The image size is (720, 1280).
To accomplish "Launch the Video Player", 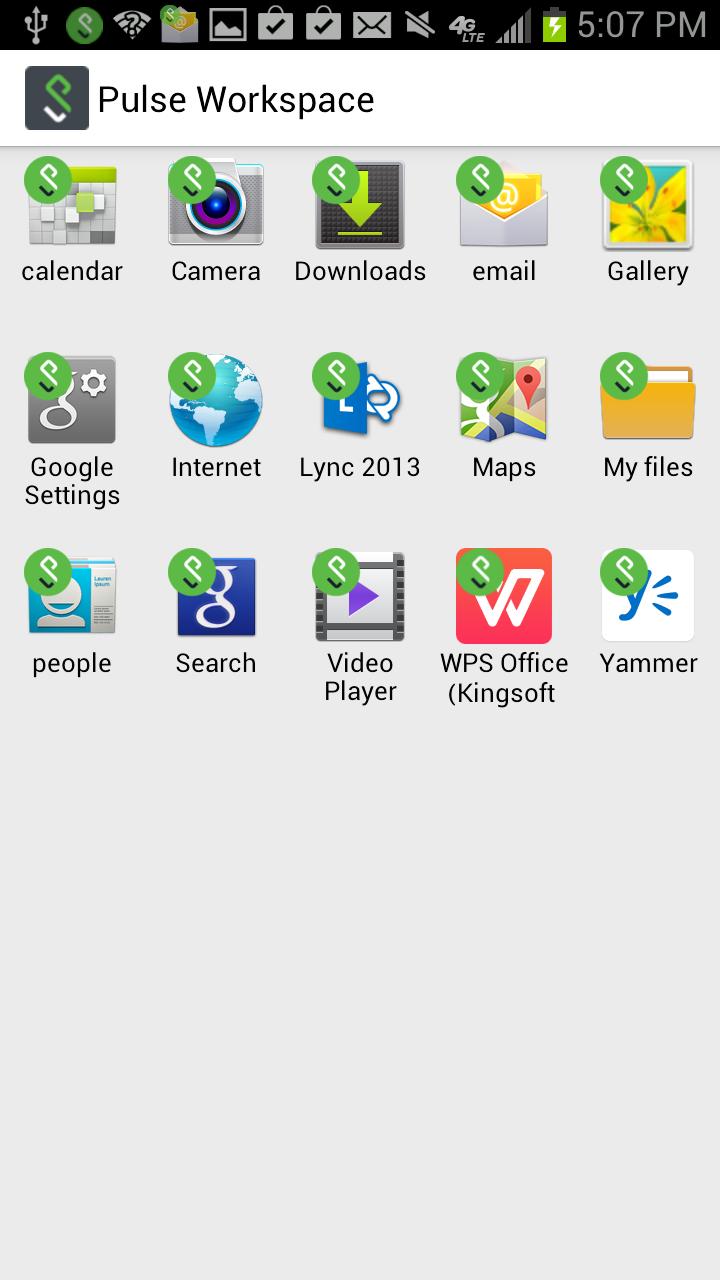I will click(360, 595).
